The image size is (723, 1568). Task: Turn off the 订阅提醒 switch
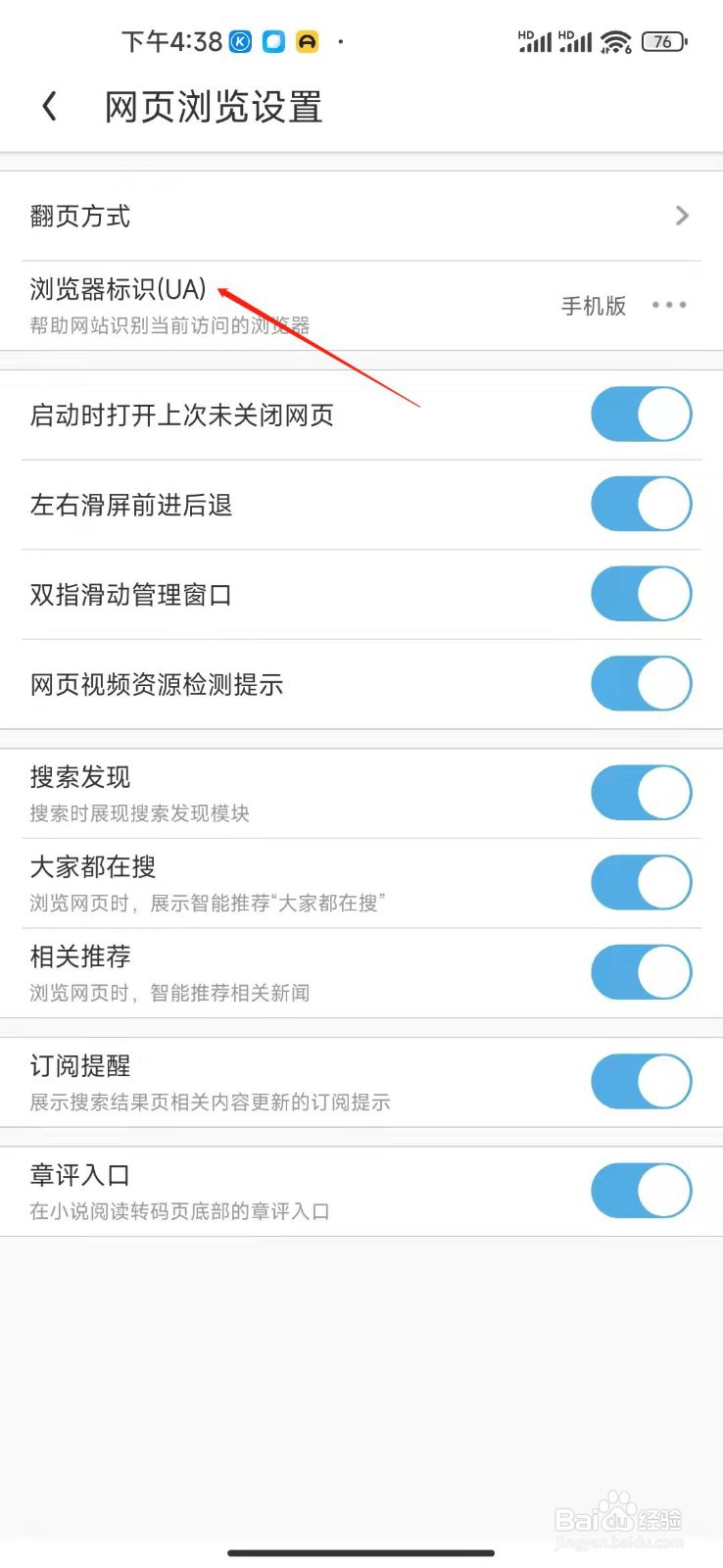pos(642,1081)
